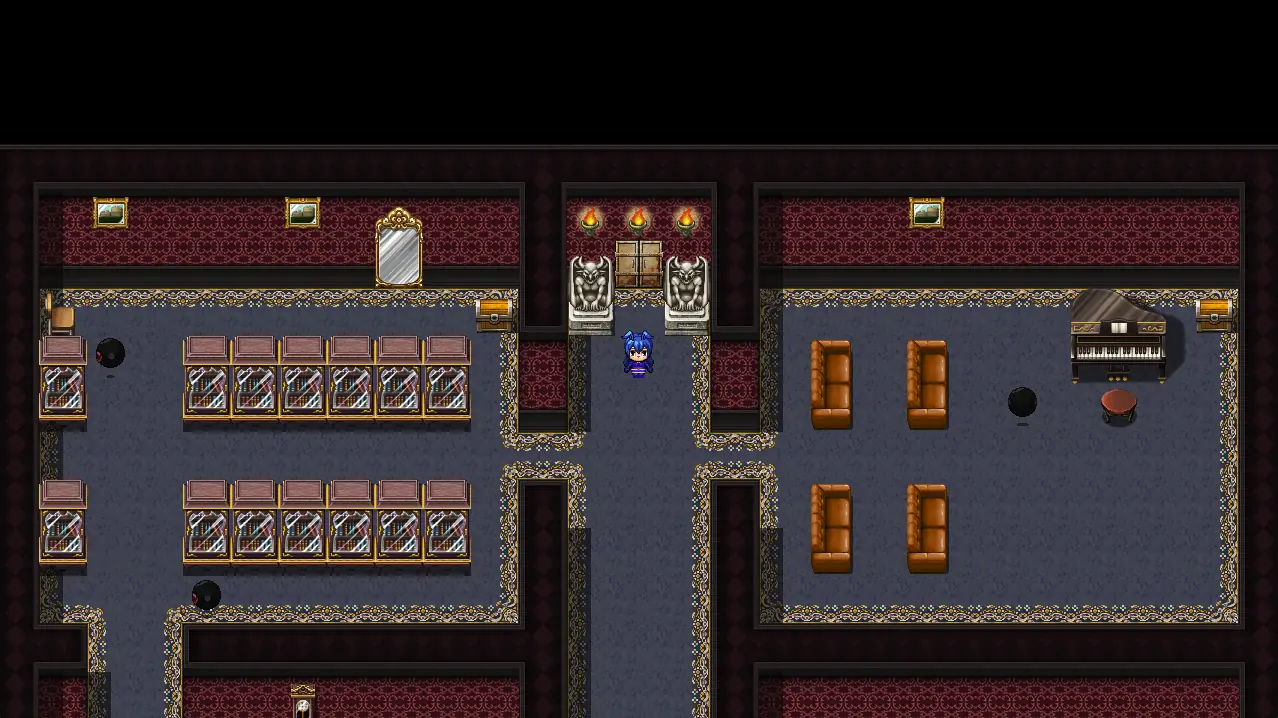The image size is (1278, 718).
Task: Open the treasure chest beside the piano
Action: click(x=1213, y=314)
